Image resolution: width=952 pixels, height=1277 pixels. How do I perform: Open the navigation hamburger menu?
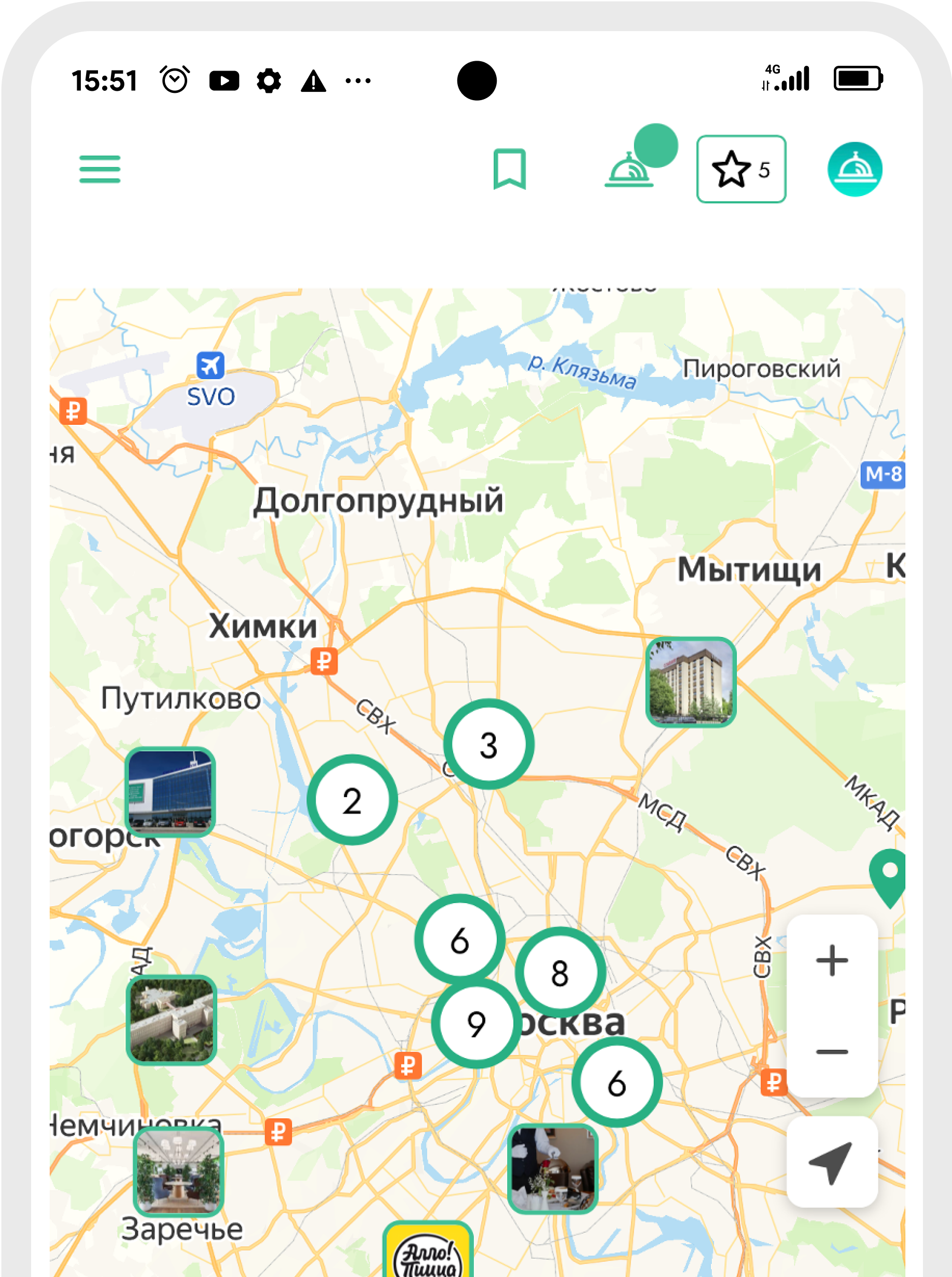pos(99,170)
